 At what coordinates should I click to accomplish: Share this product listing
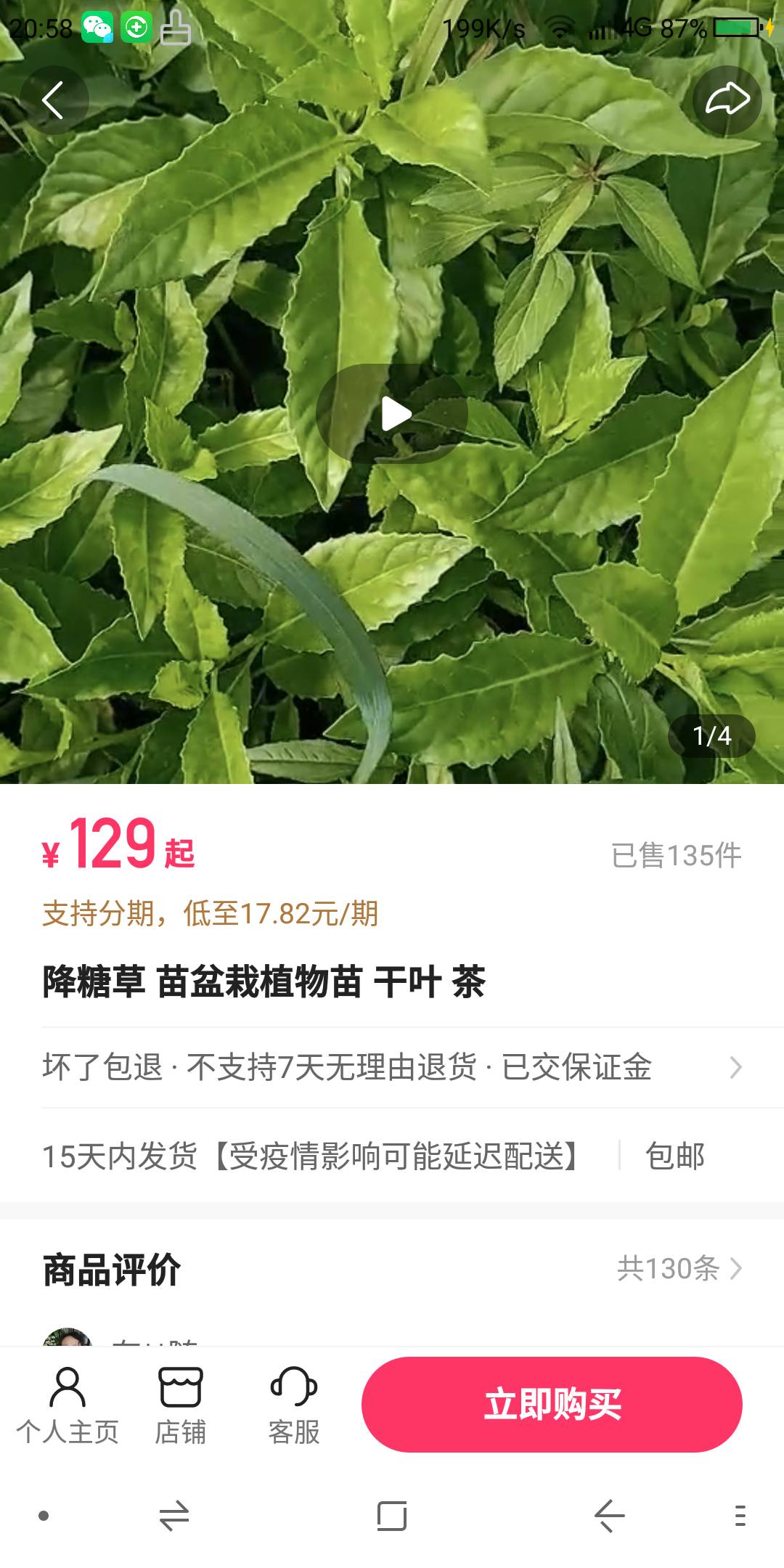[727, 99]
